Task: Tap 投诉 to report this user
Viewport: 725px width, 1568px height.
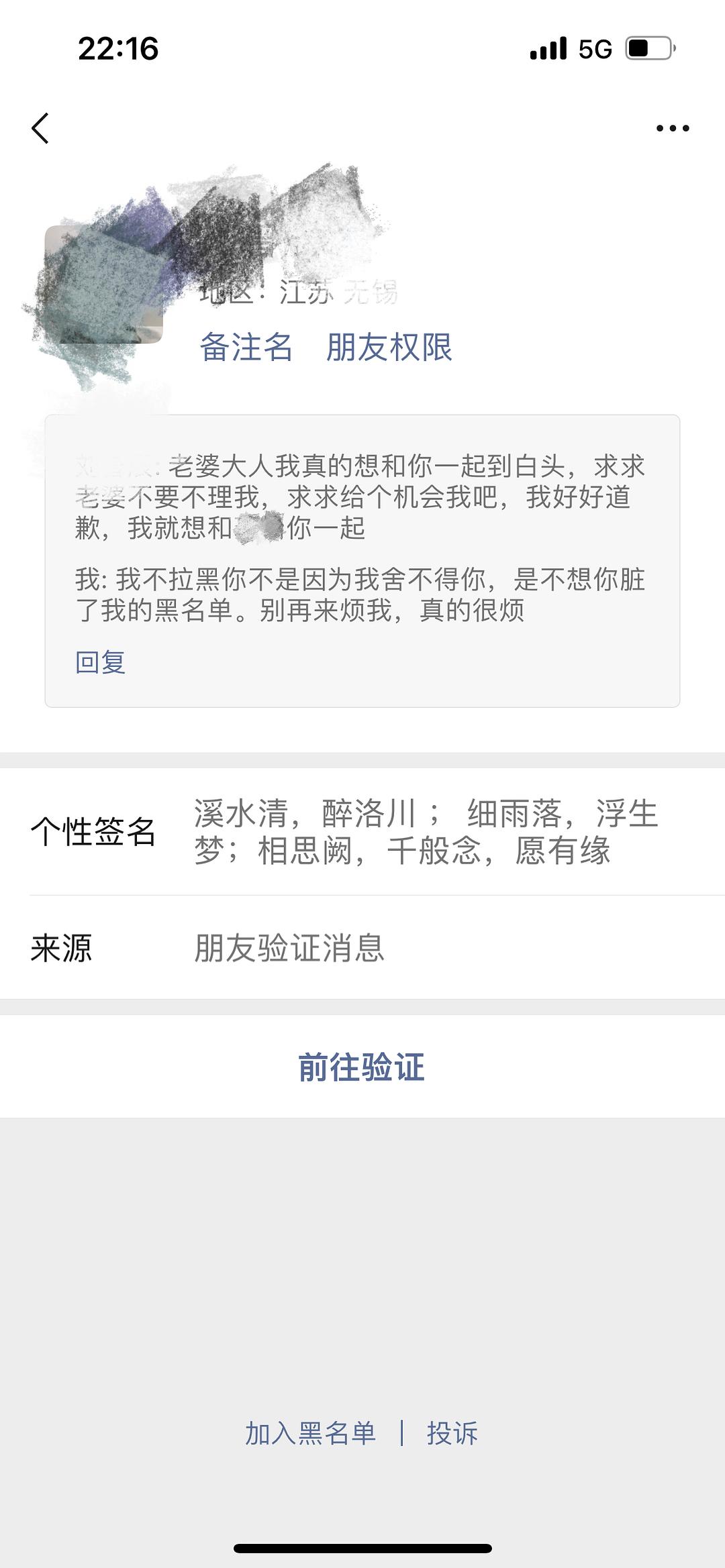Action: [x=452, y=1433]
